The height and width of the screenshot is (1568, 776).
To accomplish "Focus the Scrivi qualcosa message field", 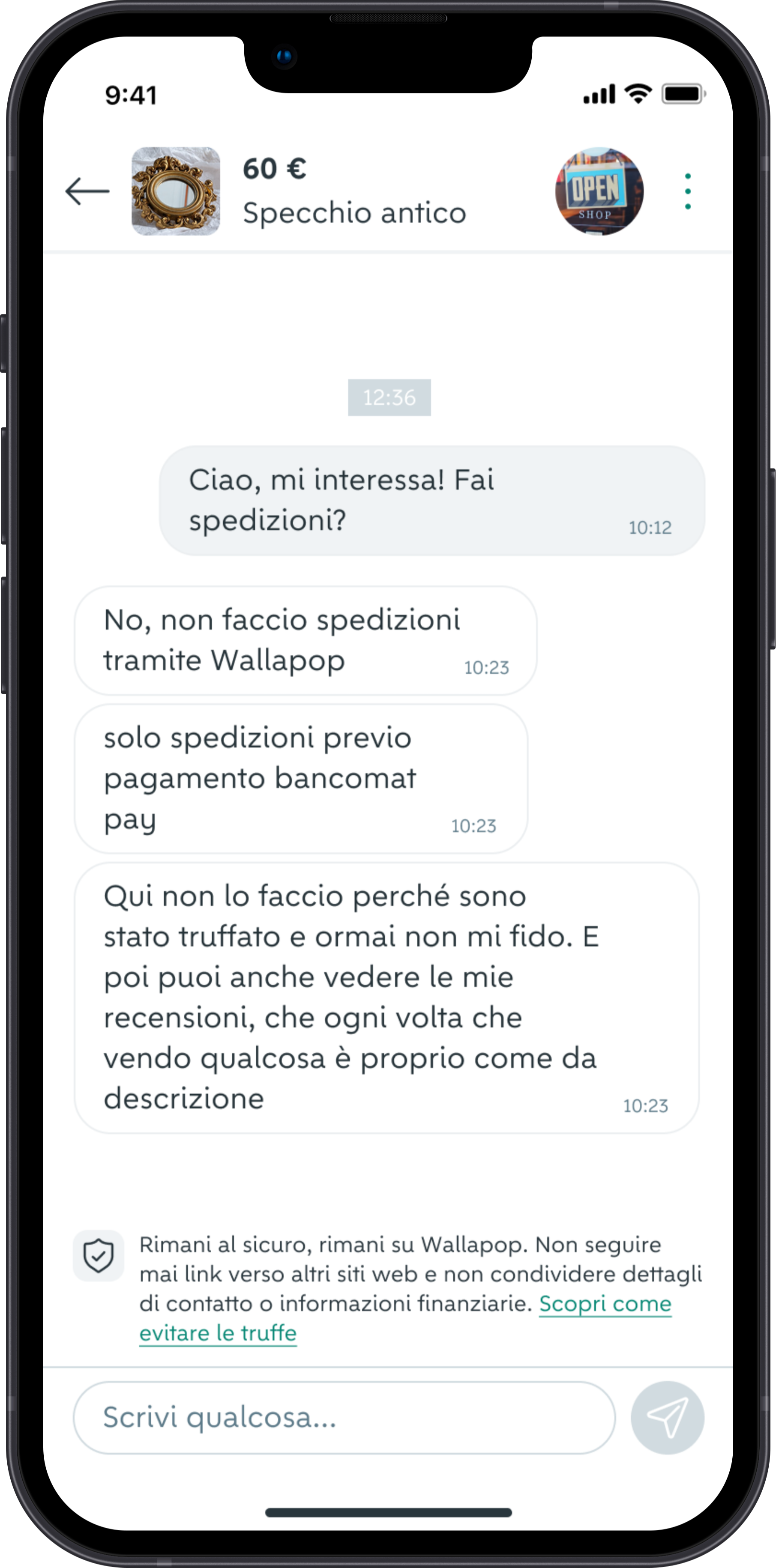I will tap(344, 1418).
